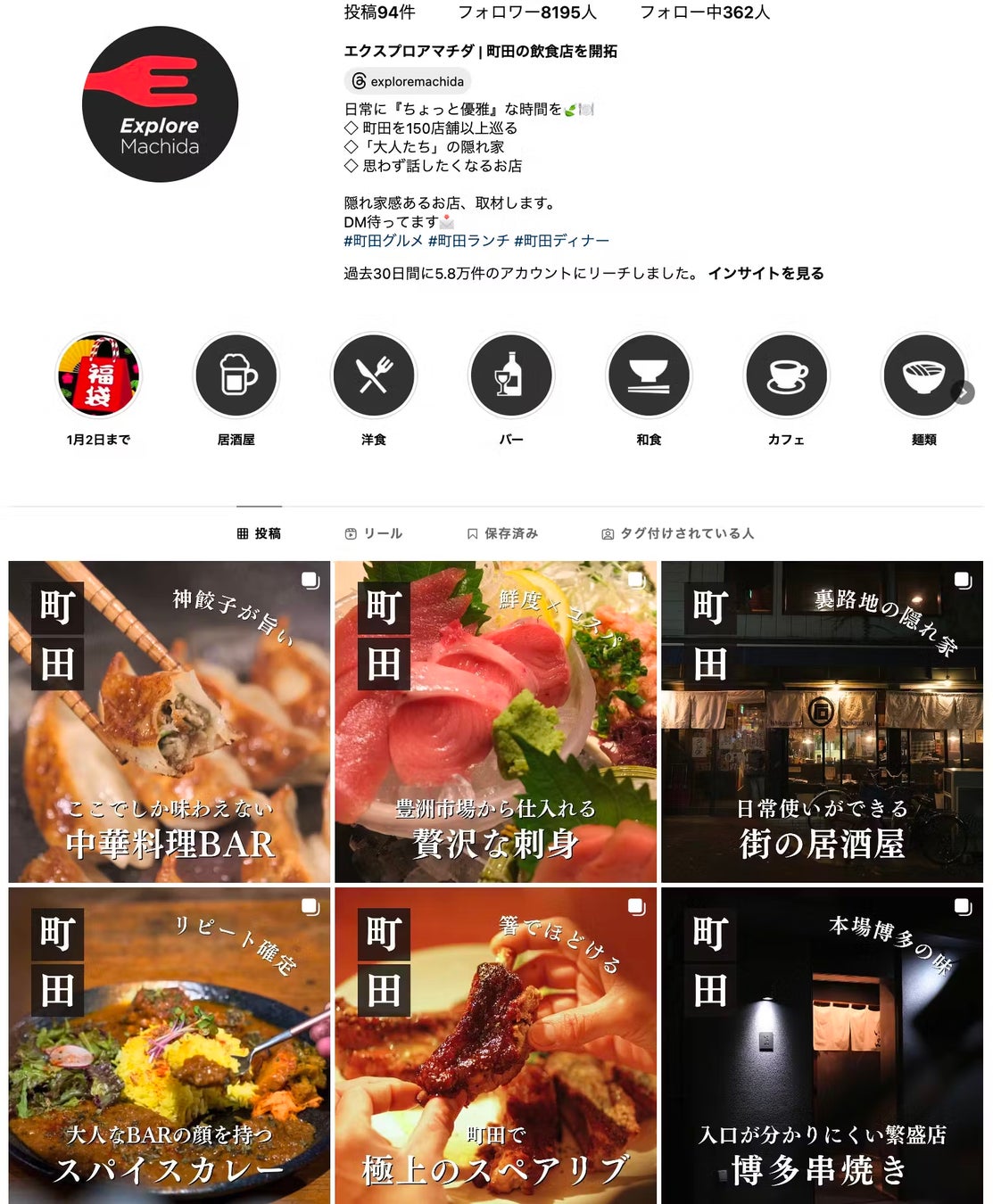993x1204 pixels.
Task: Open the スパイスカレー post
Action: click(170, 1045)
